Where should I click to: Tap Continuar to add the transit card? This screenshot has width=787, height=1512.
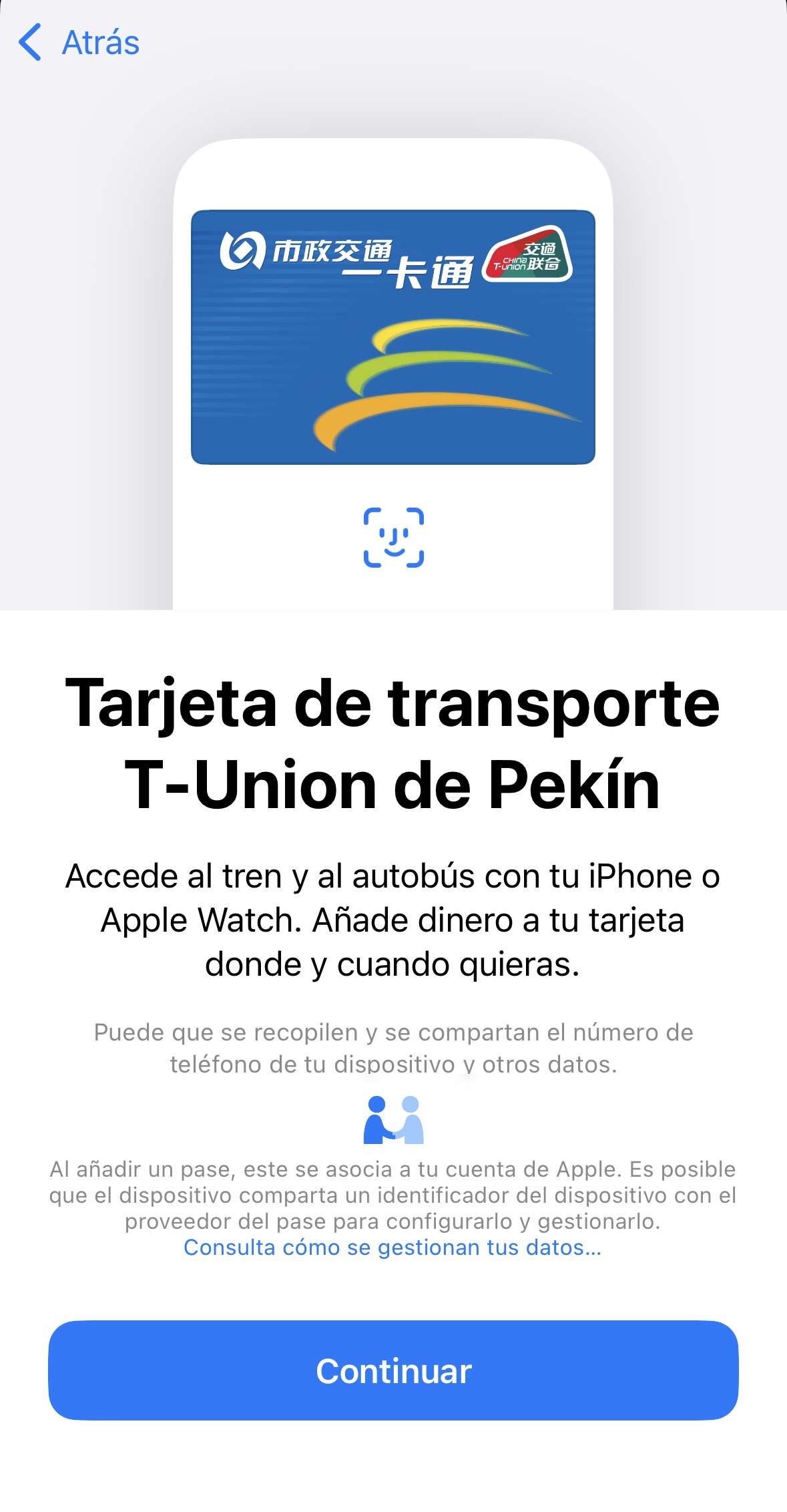(393, 1371)
